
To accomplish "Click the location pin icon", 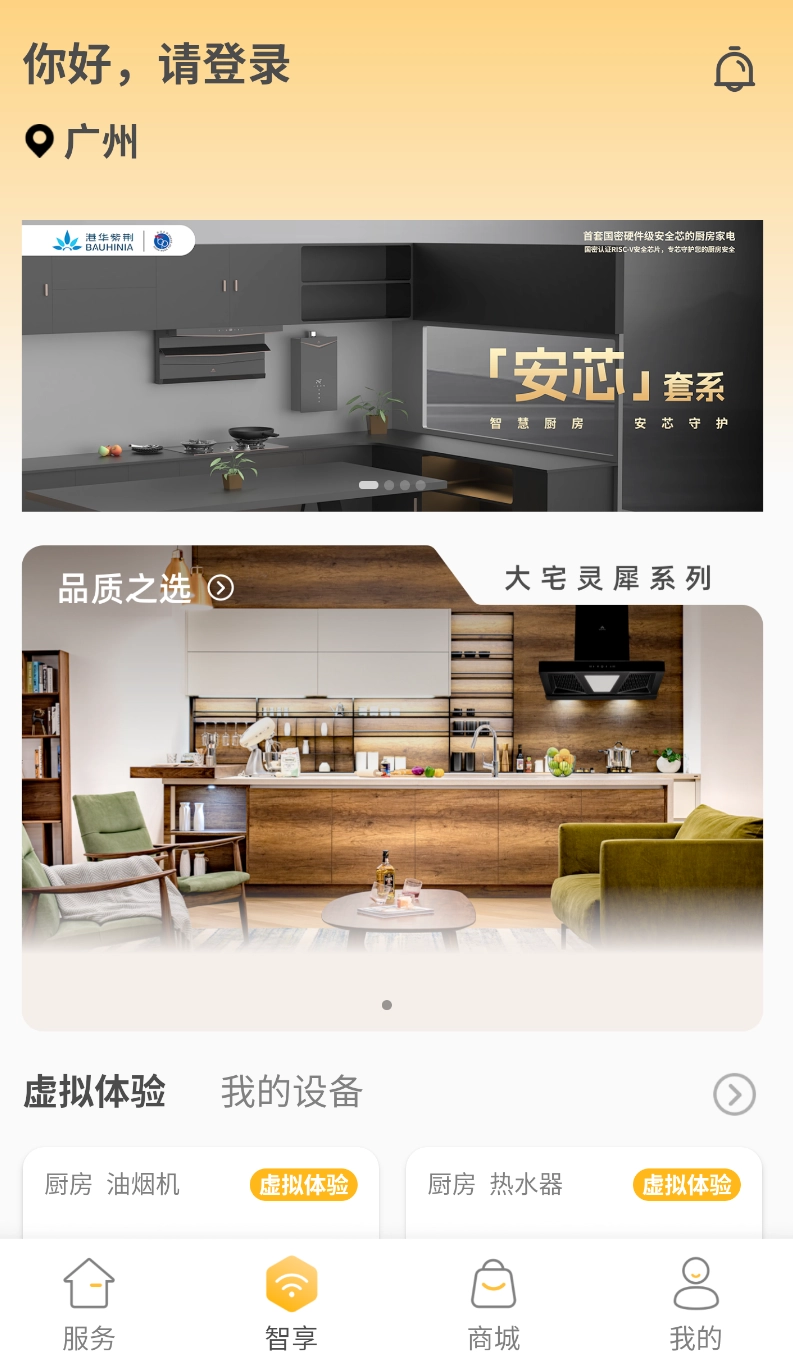I will click(x=38, y=142).
